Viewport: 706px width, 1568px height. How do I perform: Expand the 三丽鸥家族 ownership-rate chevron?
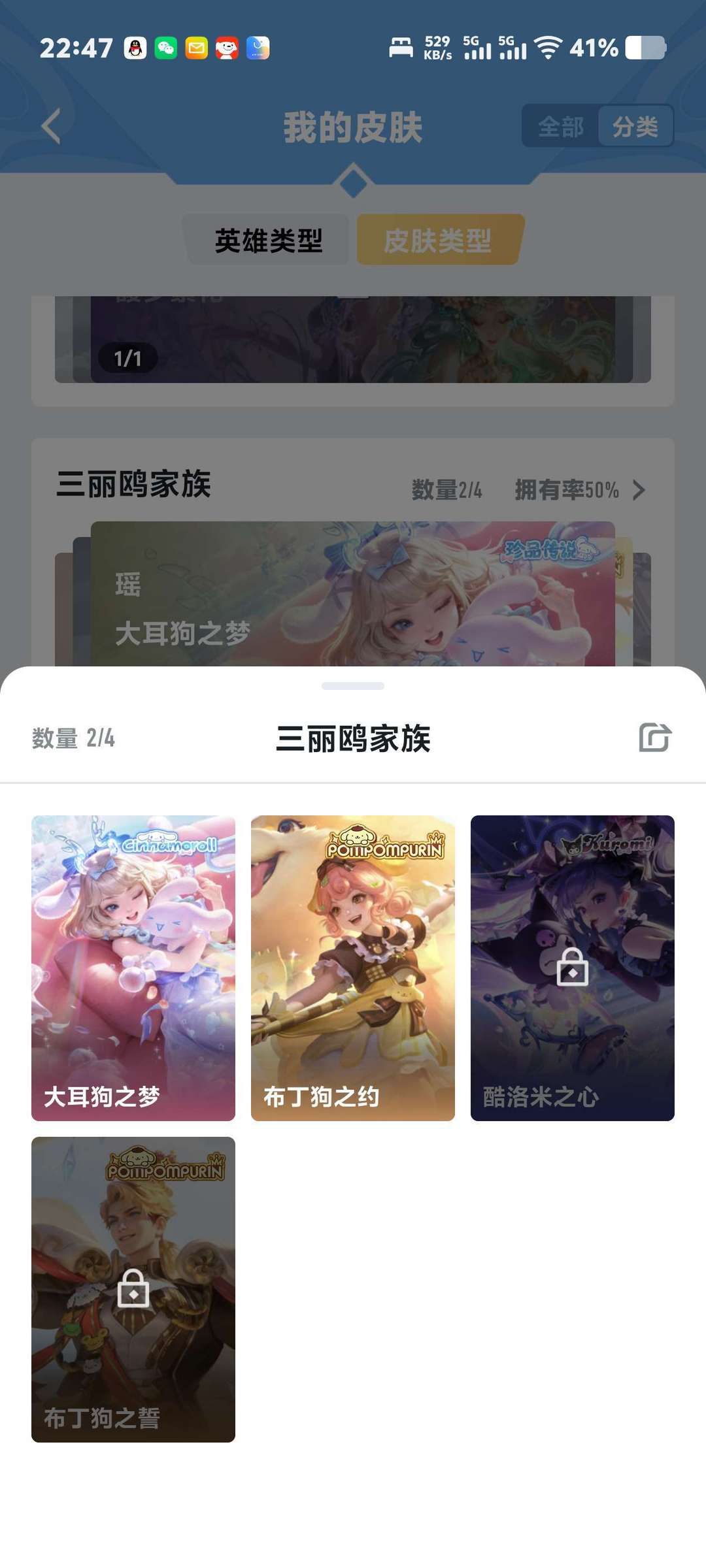(639, 489)
